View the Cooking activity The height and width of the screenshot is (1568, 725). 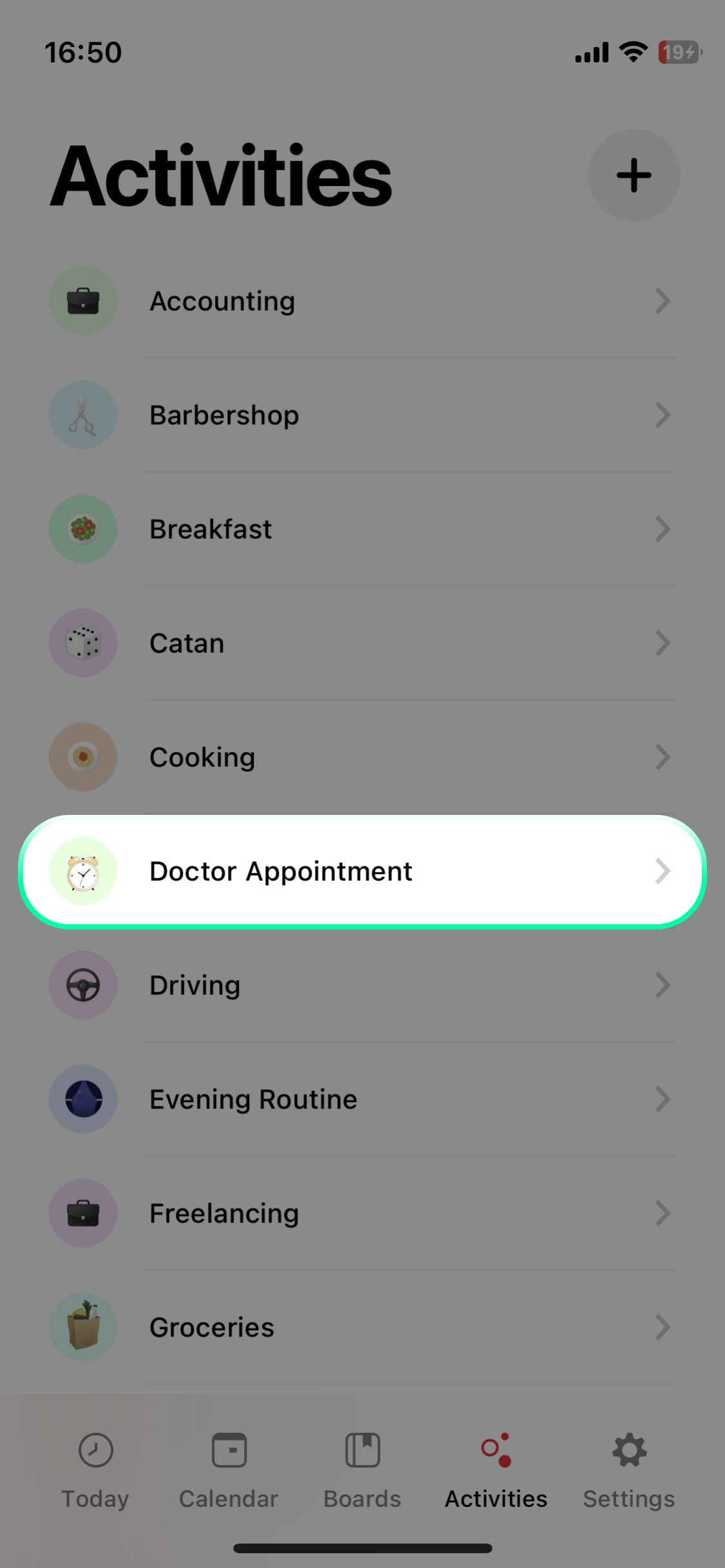point(362,757)
